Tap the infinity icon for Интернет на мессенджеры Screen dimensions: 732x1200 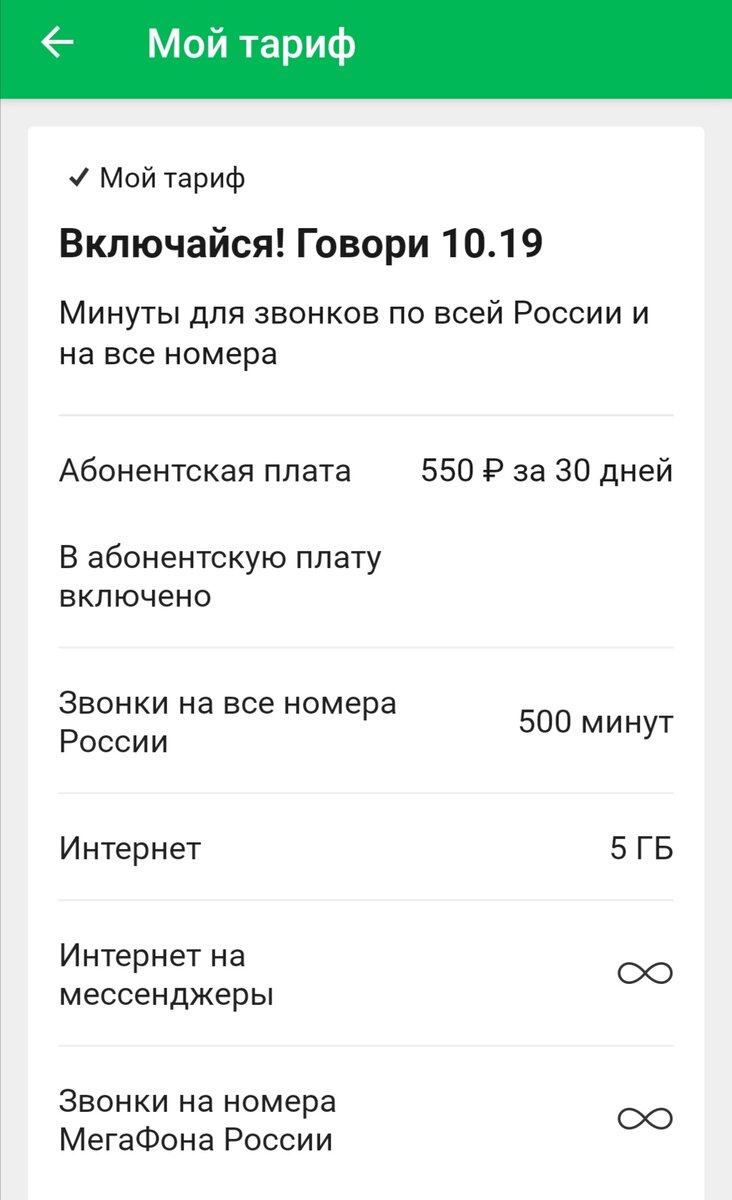647,972
